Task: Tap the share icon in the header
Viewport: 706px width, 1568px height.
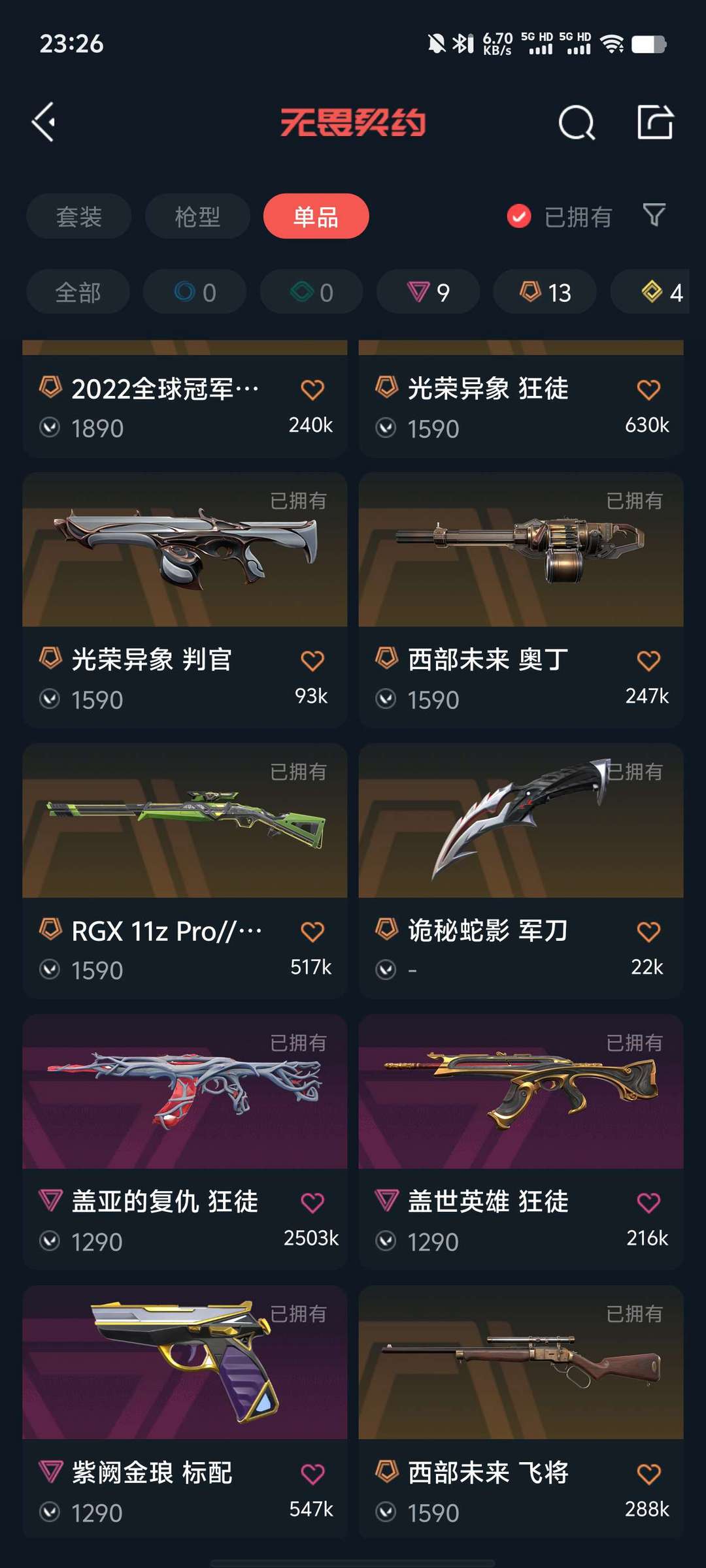Action: [655, 122]
